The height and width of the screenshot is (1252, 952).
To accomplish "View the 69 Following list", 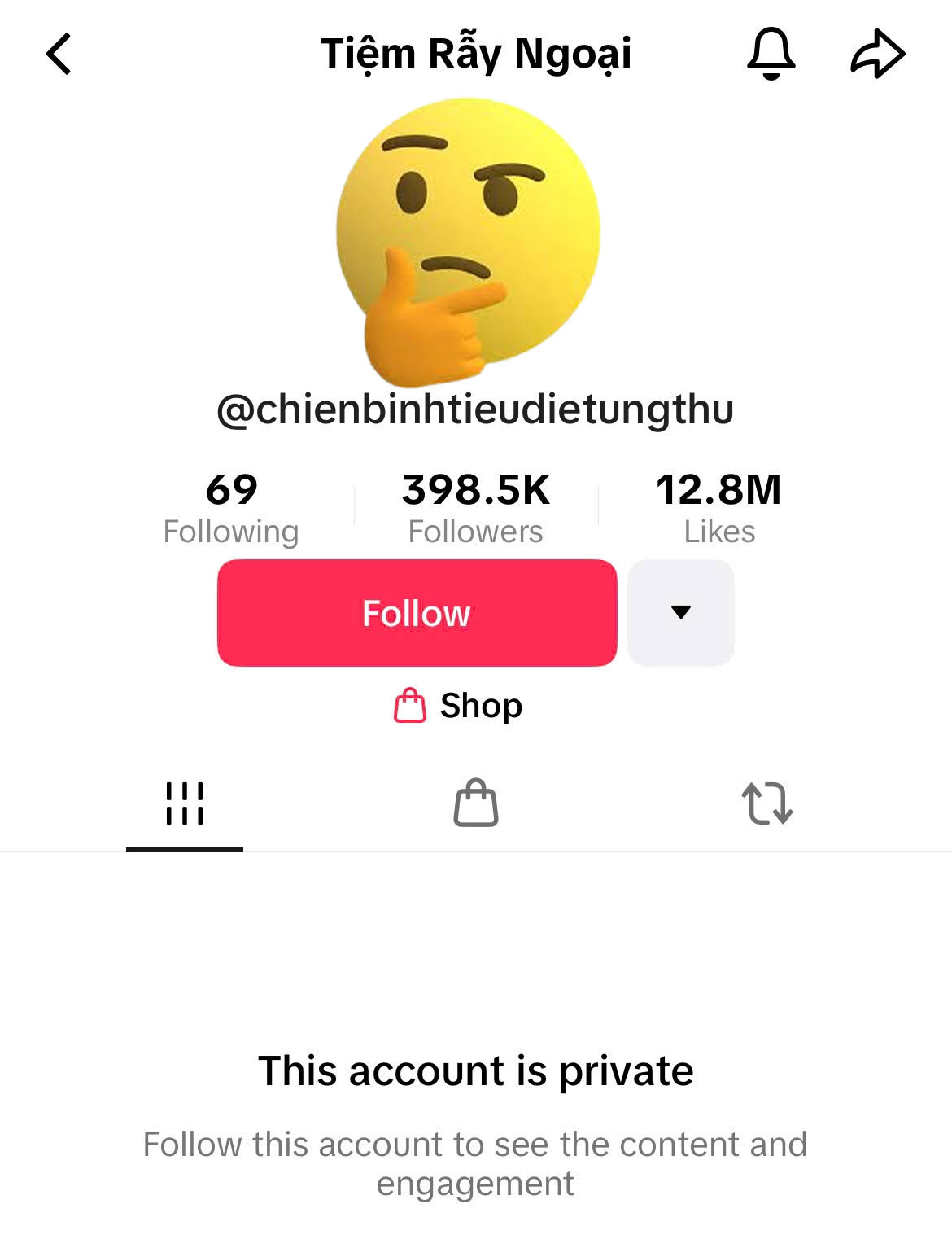I will pyautogui.click(x=231, y=509).
